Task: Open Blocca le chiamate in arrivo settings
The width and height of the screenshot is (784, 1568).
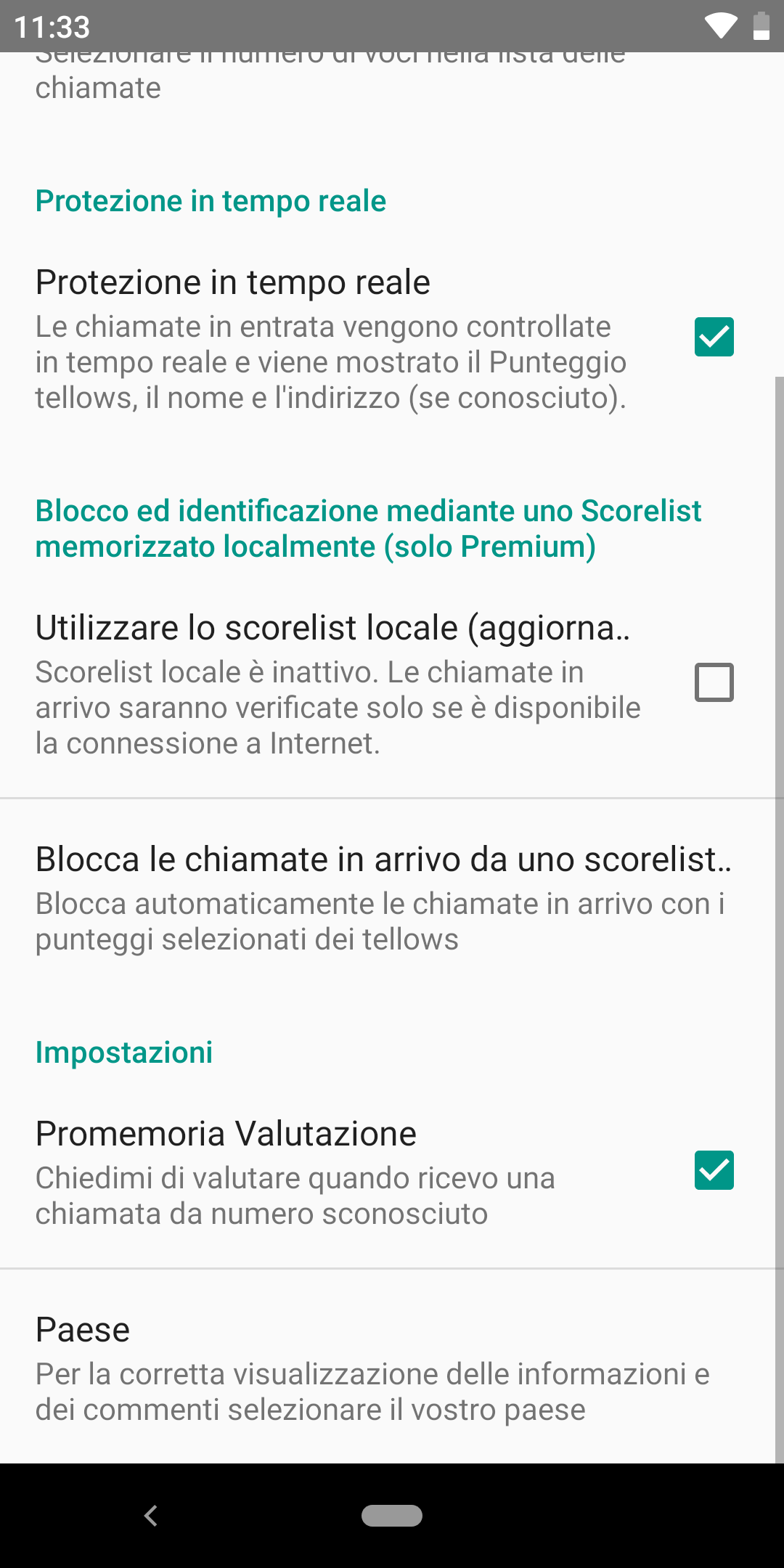Action: 383,897
